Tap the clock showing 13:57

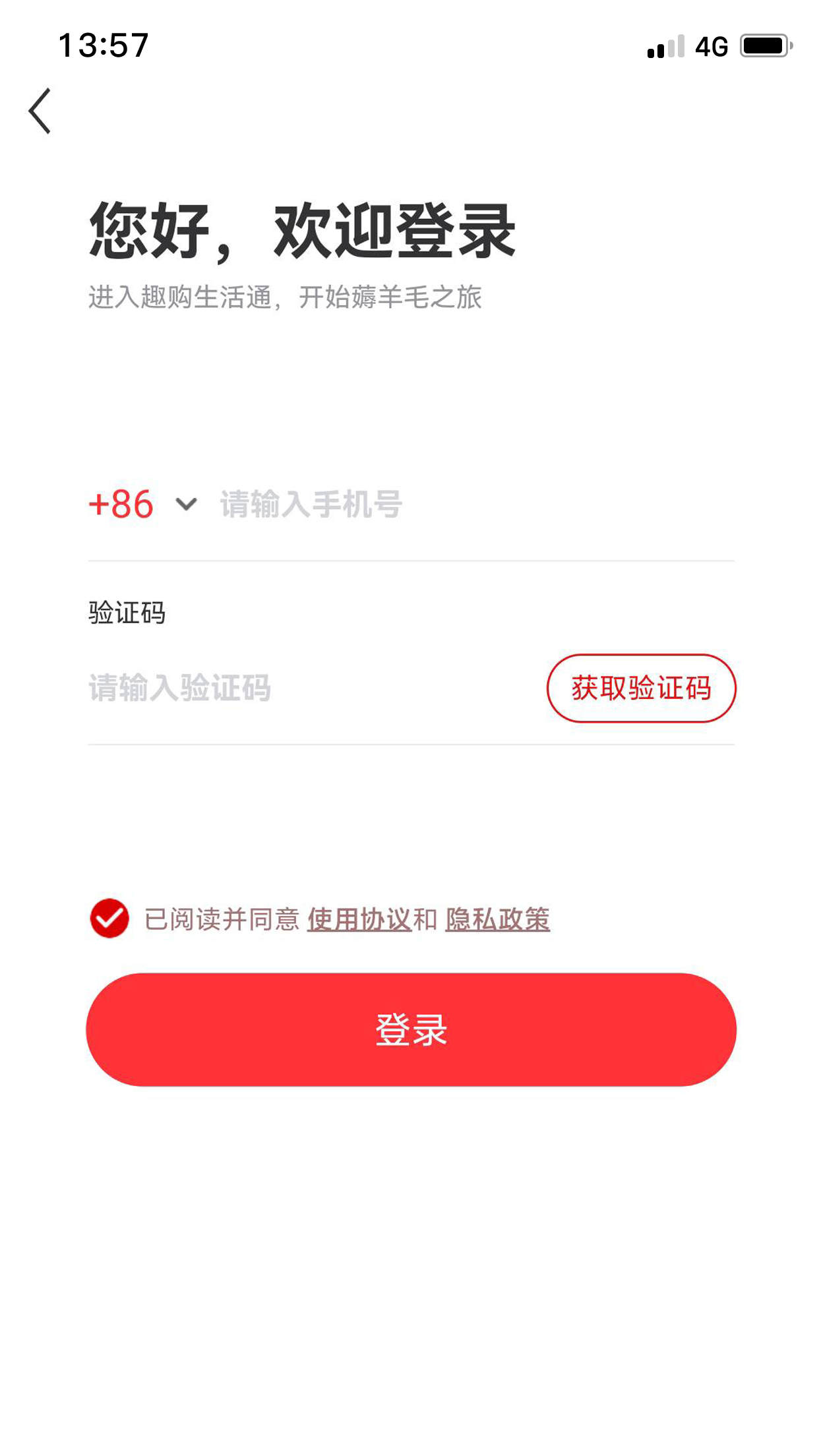(104, 44)
